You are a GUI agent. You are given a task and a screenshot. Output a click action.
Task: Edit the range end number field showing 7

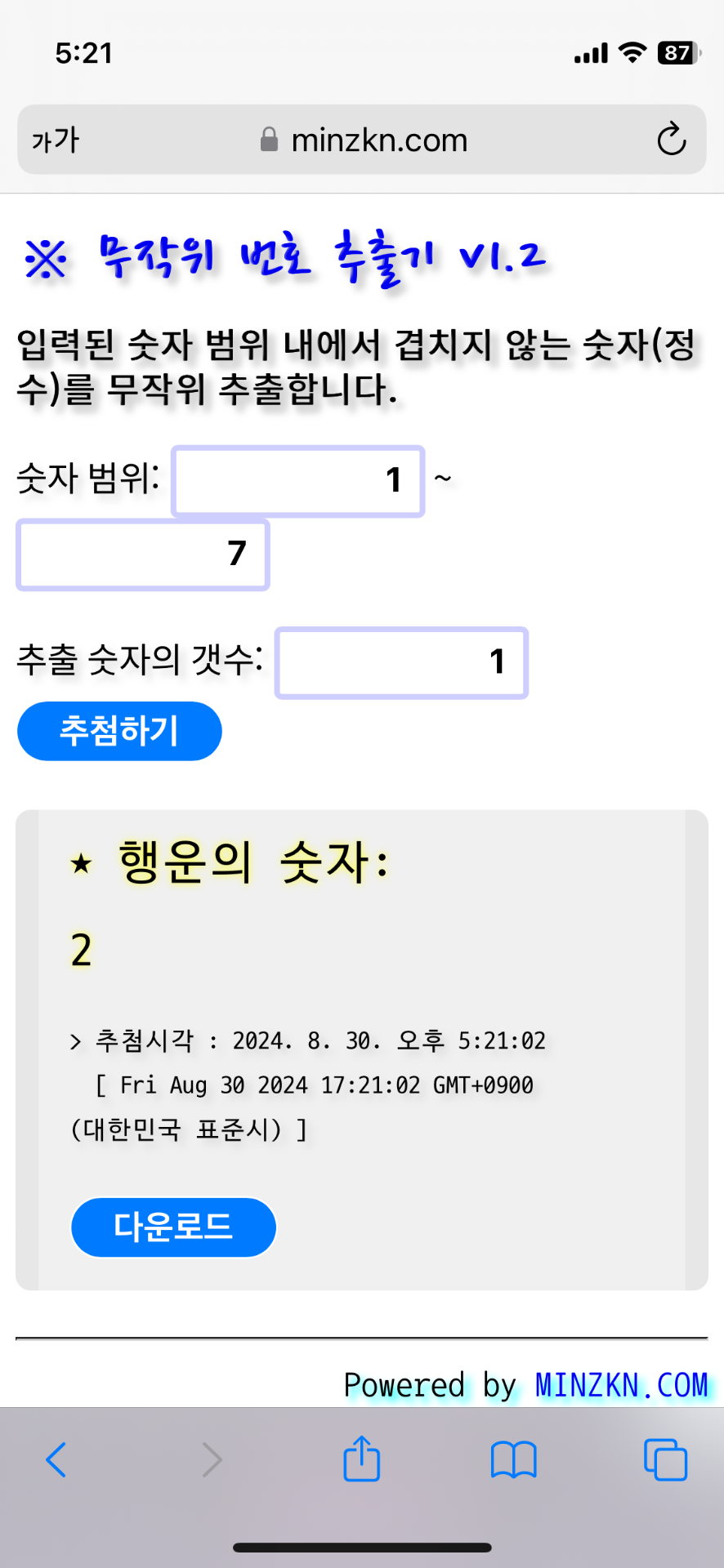click(143, 555)
